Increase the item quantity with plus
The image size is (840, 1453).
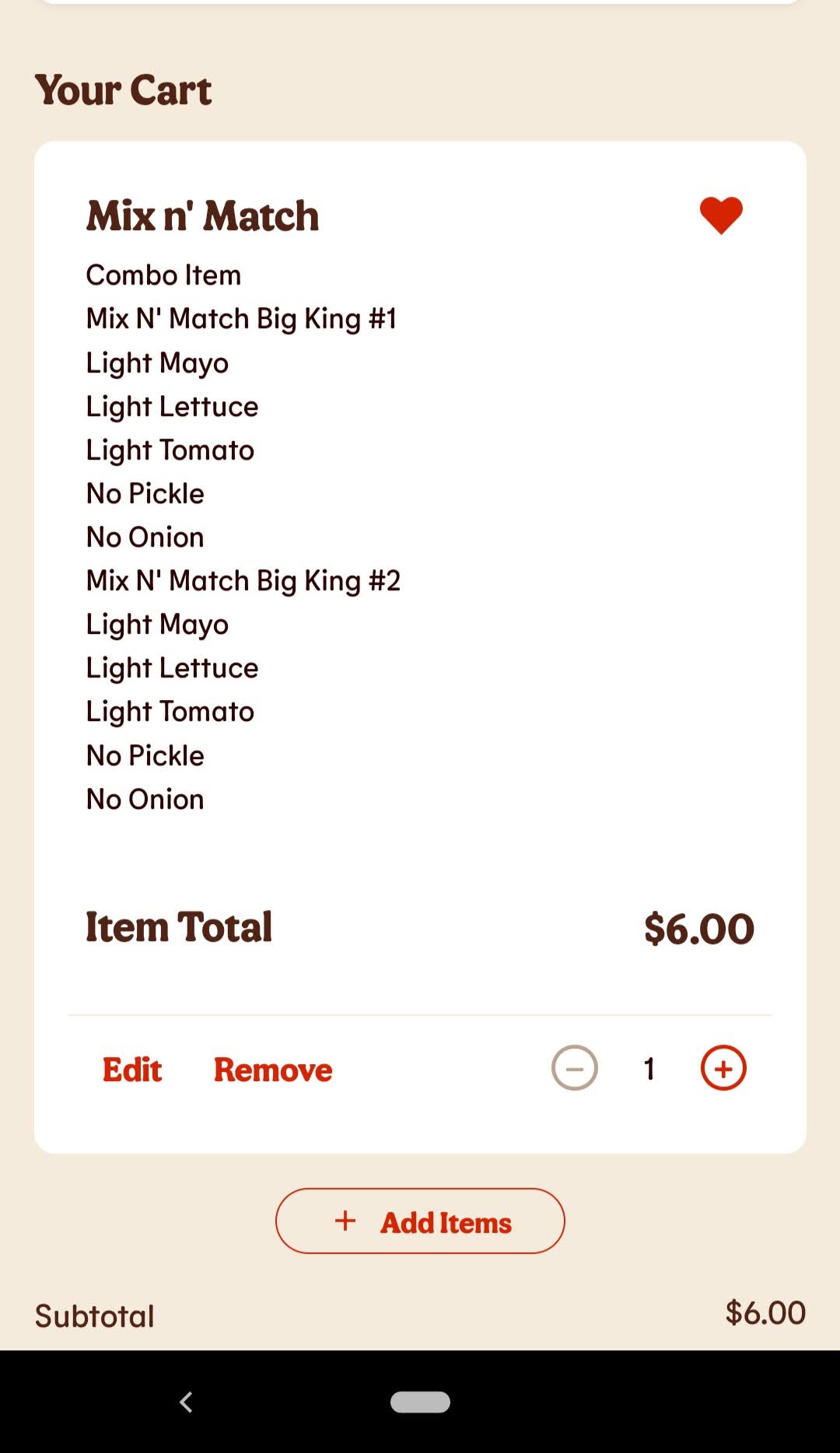(x=723, y=1068)
